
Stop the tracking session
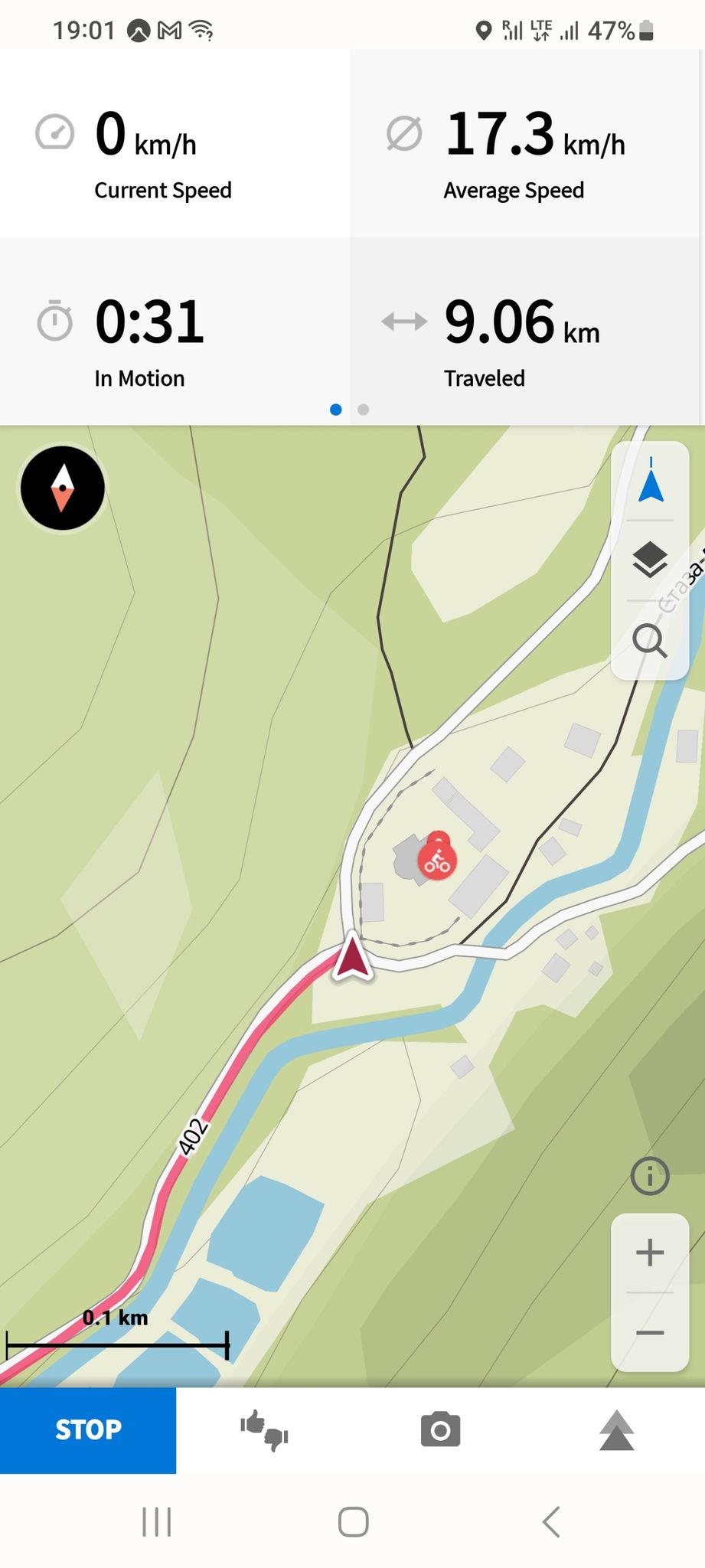click(x=88, y=1429)
